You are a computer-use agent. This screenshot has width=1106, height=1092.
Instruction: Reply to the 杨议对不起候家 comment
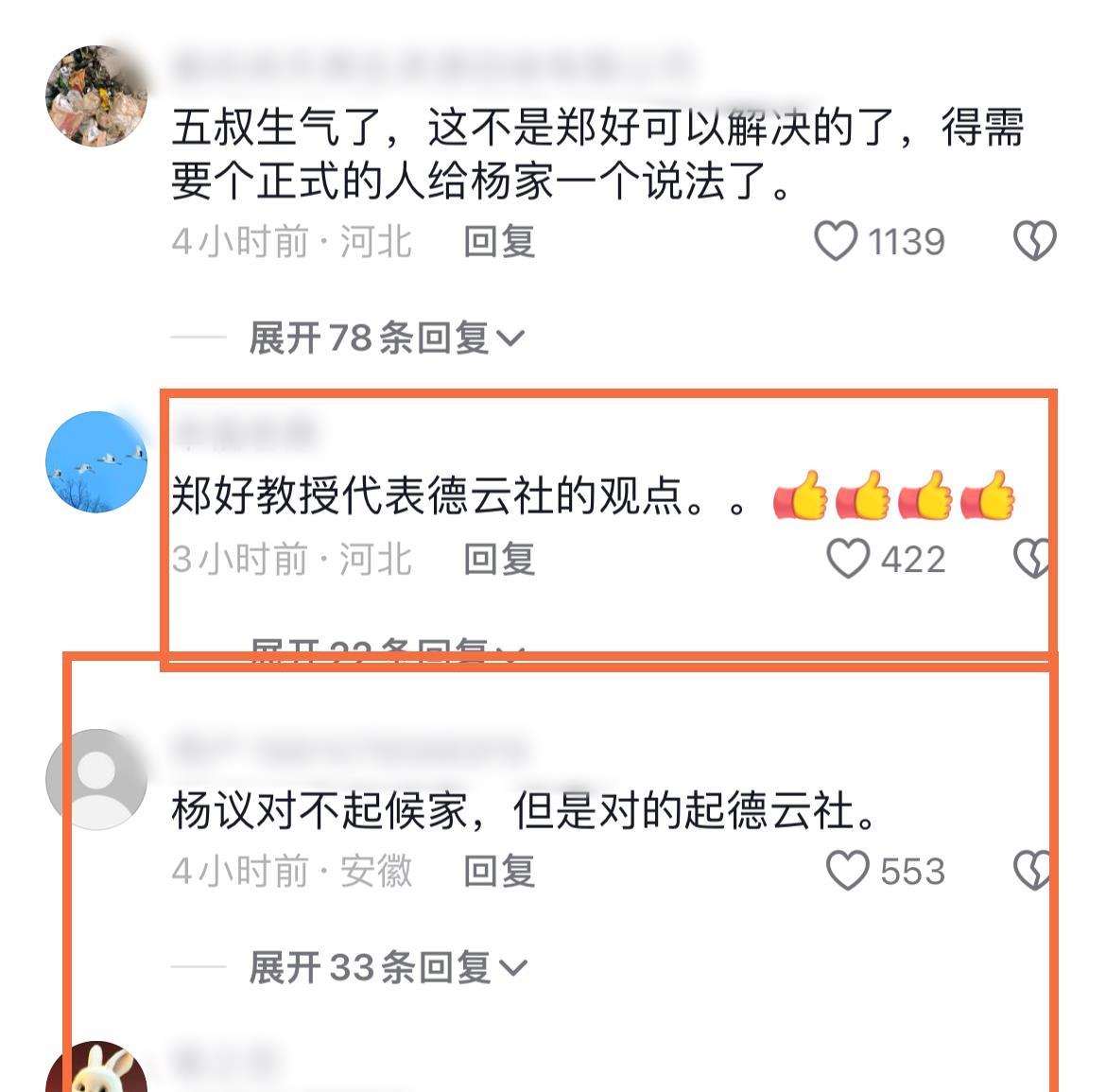pos(499,872)
